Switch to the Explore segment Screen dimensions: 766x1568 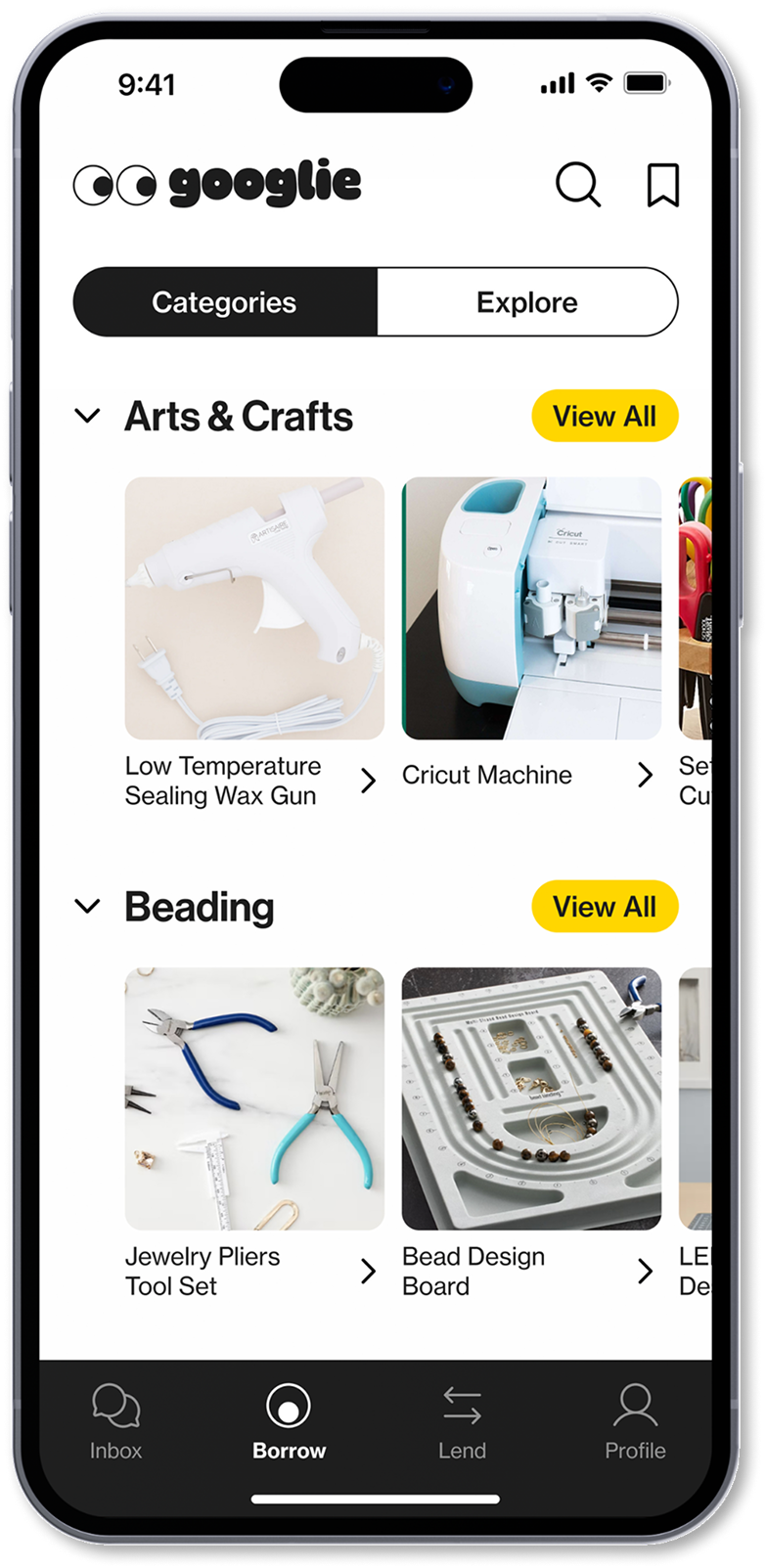527,302
